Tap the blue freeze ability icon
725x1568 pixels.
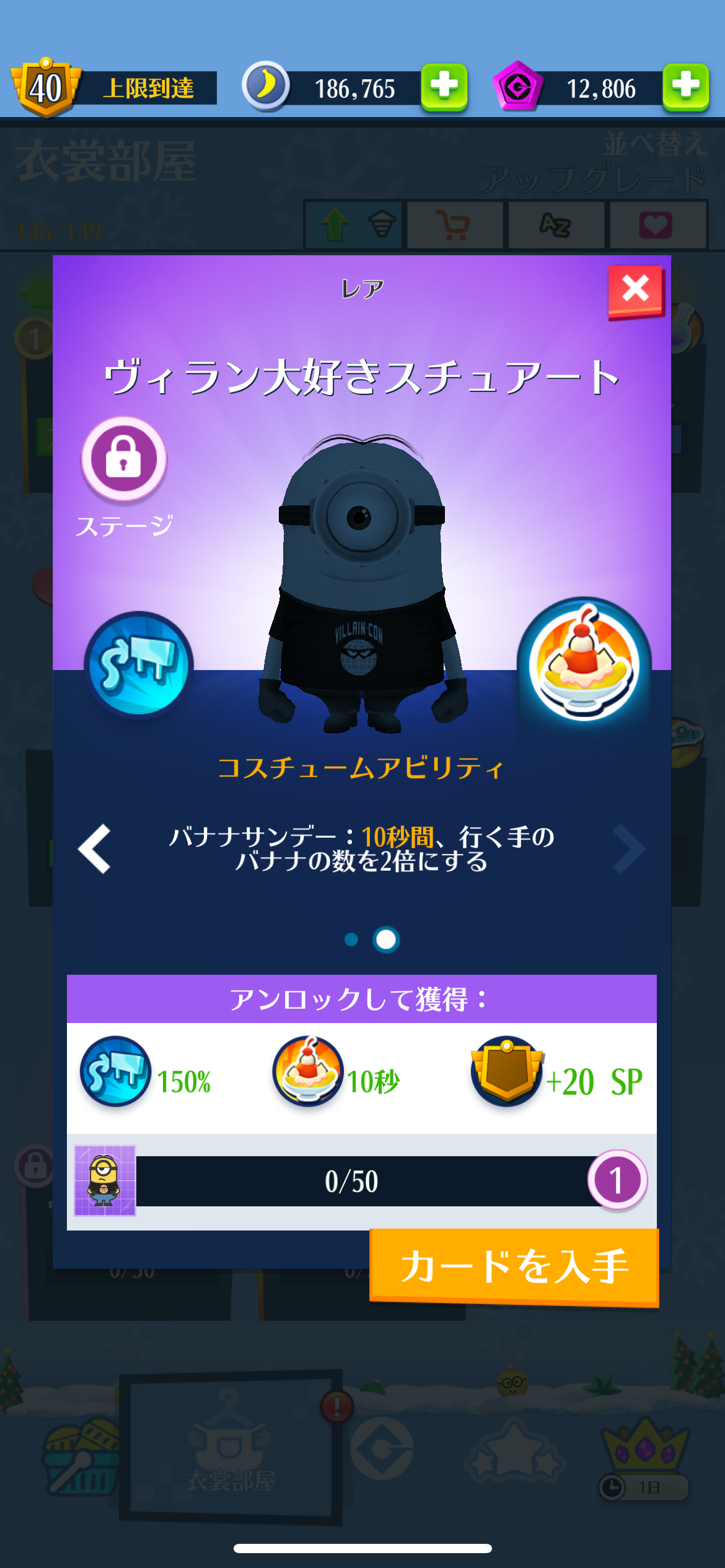point(139,664)
